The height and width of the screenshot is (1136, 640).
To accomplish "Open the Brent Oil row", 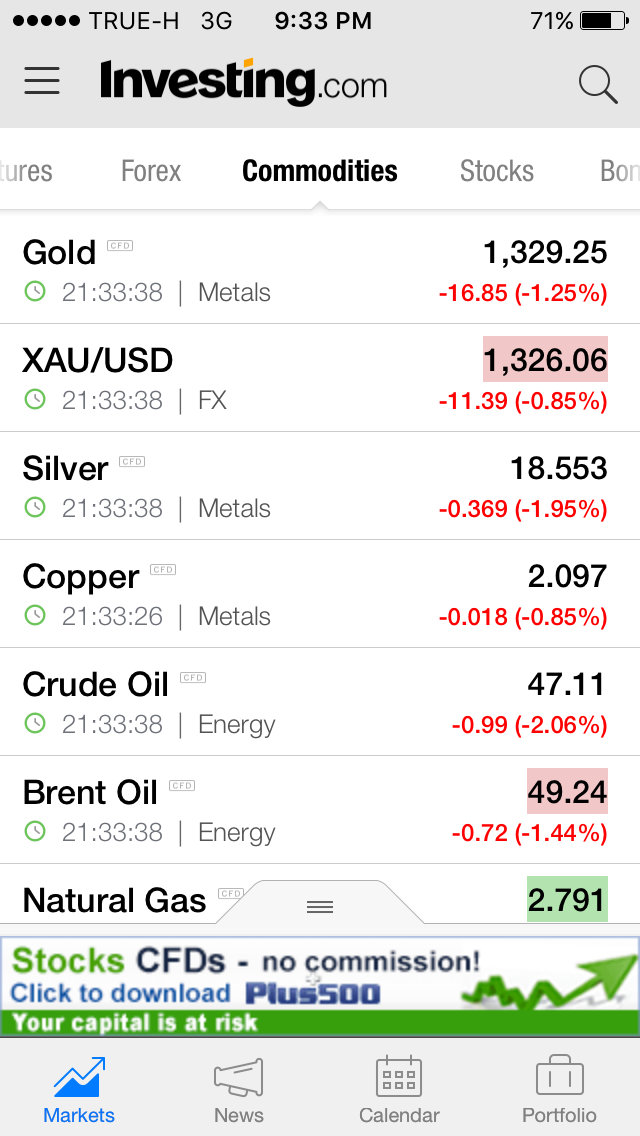I will (320, 810).
